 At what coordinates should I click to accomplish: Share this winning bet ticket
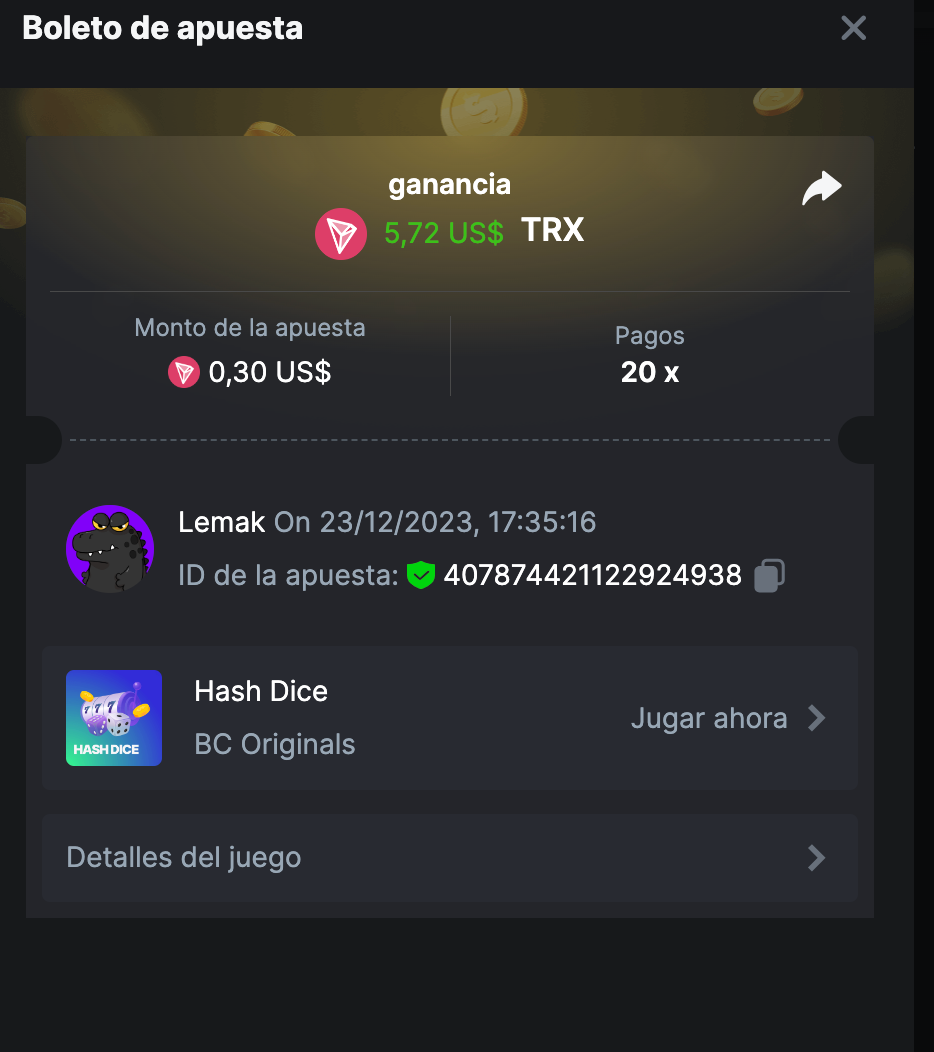pyautogui.click(x=822, y=188)
